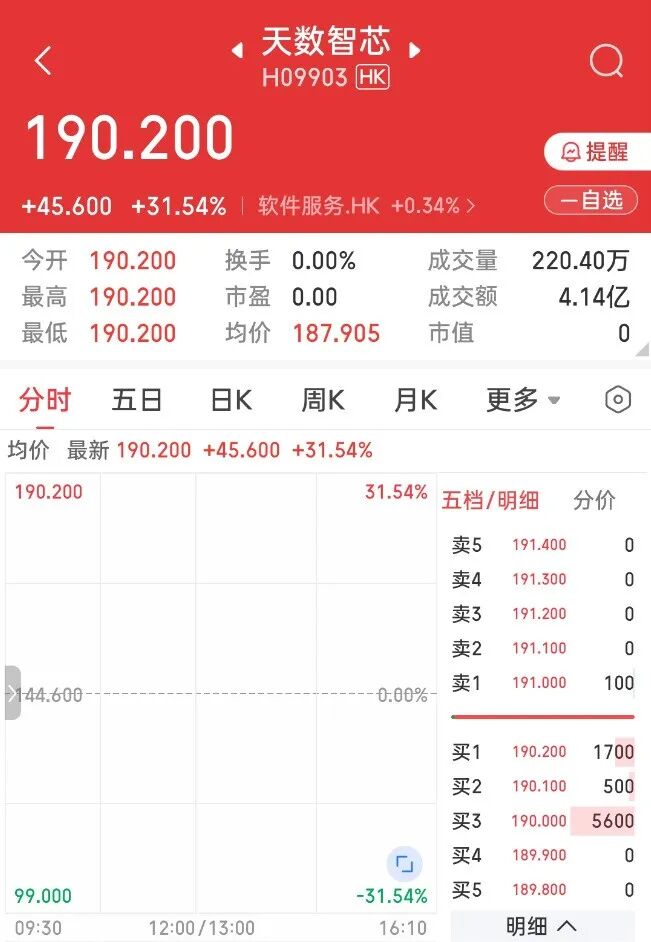Image resolution: width=651 pixels, height=942 pixels.
Task: Switch to the 五日 chart tab
Action: (137, 400)
